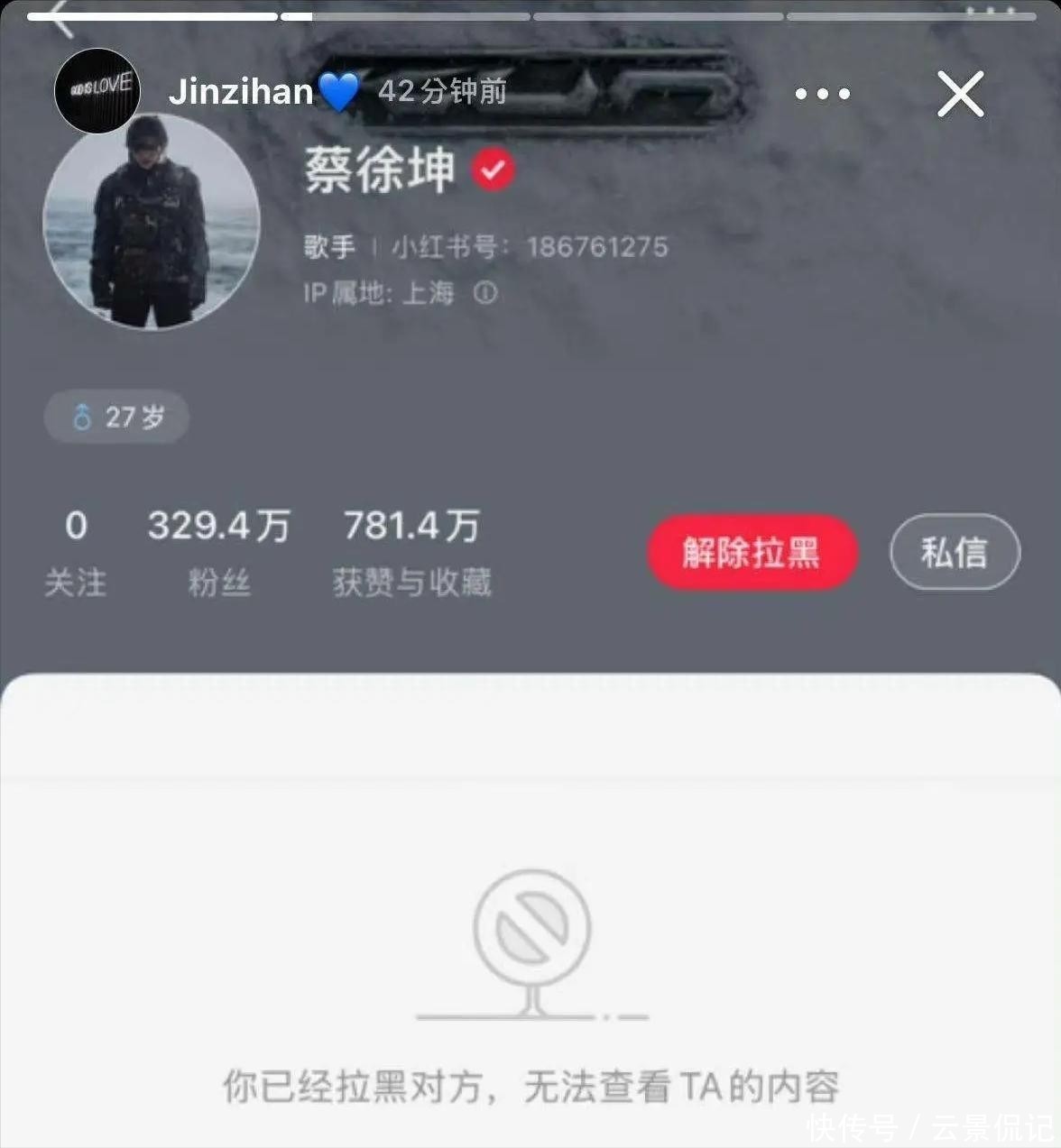
Task: Close the story viewer
Action: point(960,94)
